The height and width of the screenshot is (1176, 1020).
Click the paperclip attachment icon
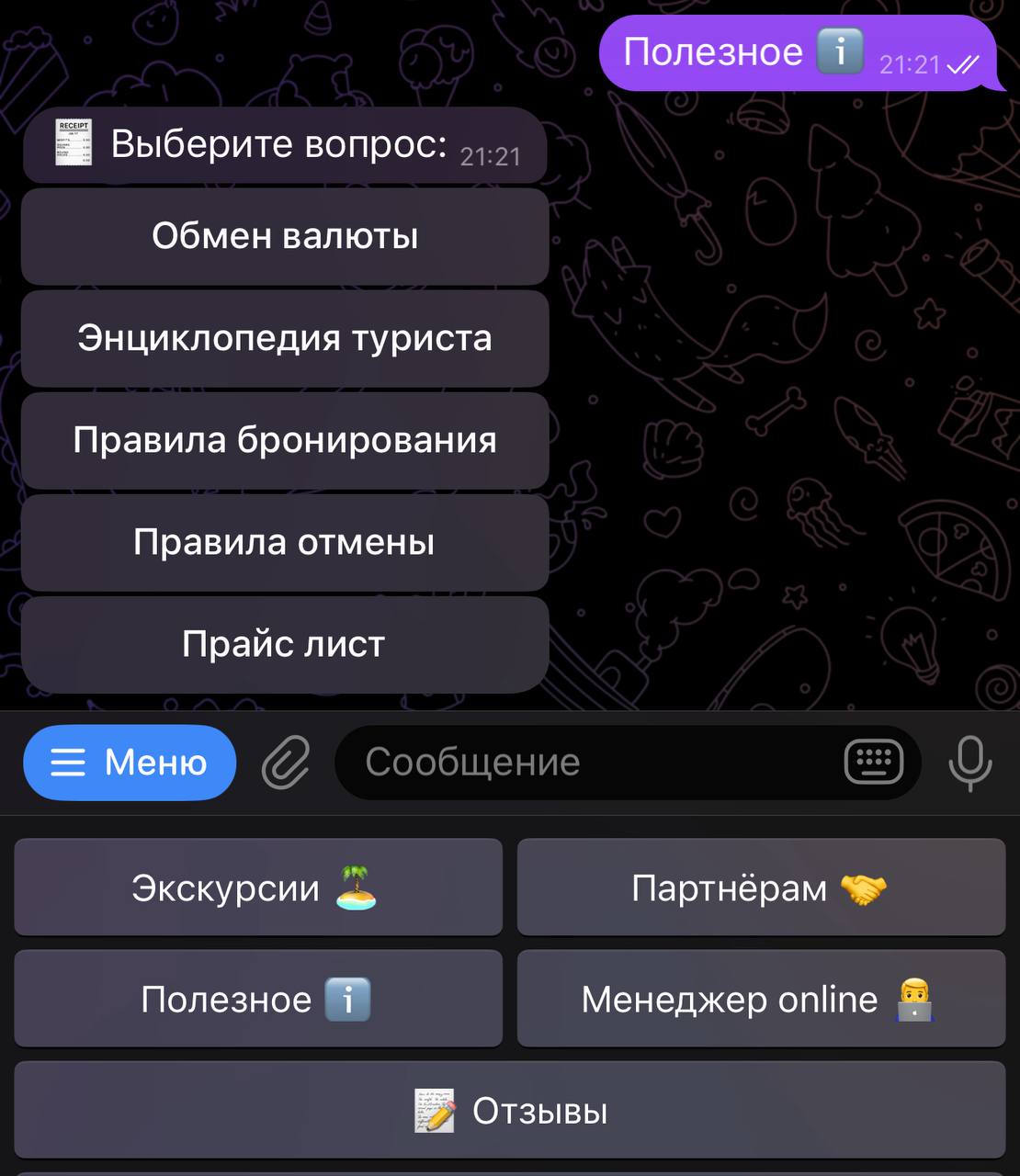tap(286, 762)
